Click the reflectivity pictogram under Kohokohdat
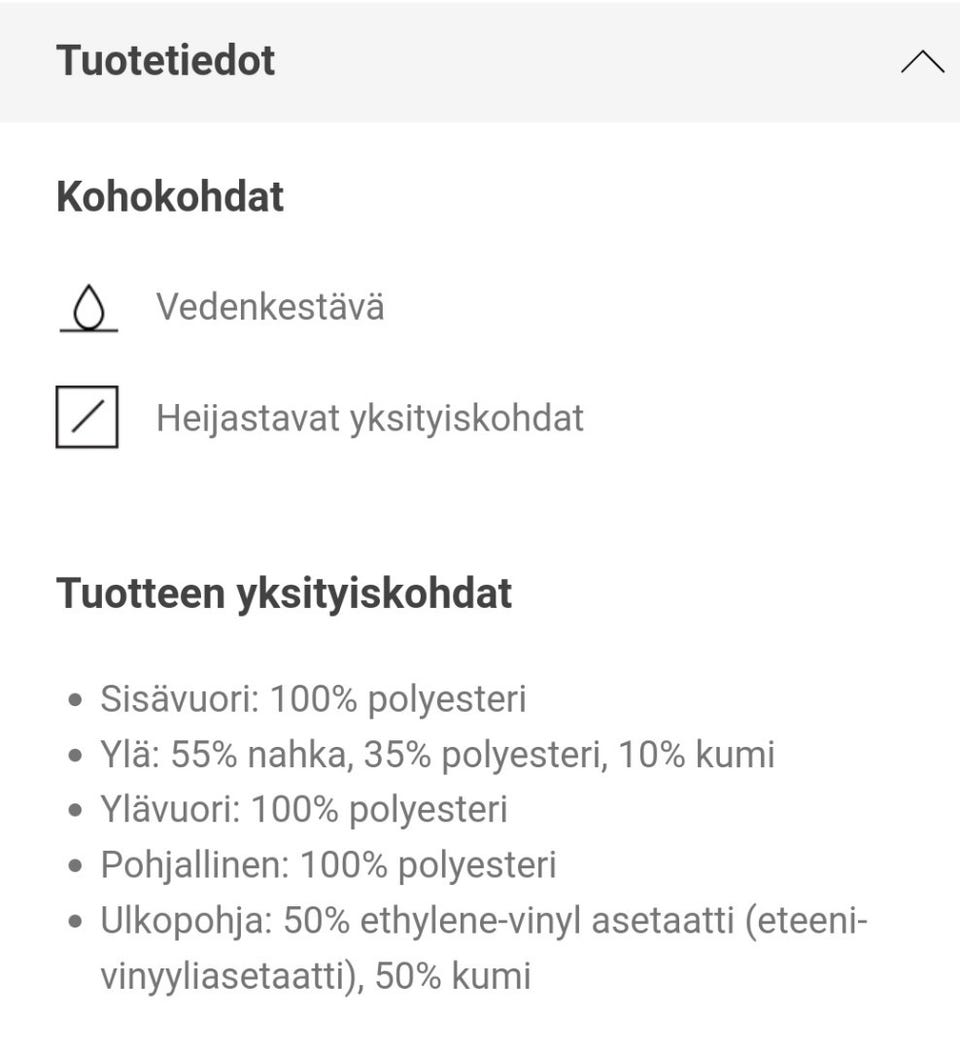The height and width of the screenshot is (1049, 960). [x=88, y=417]
